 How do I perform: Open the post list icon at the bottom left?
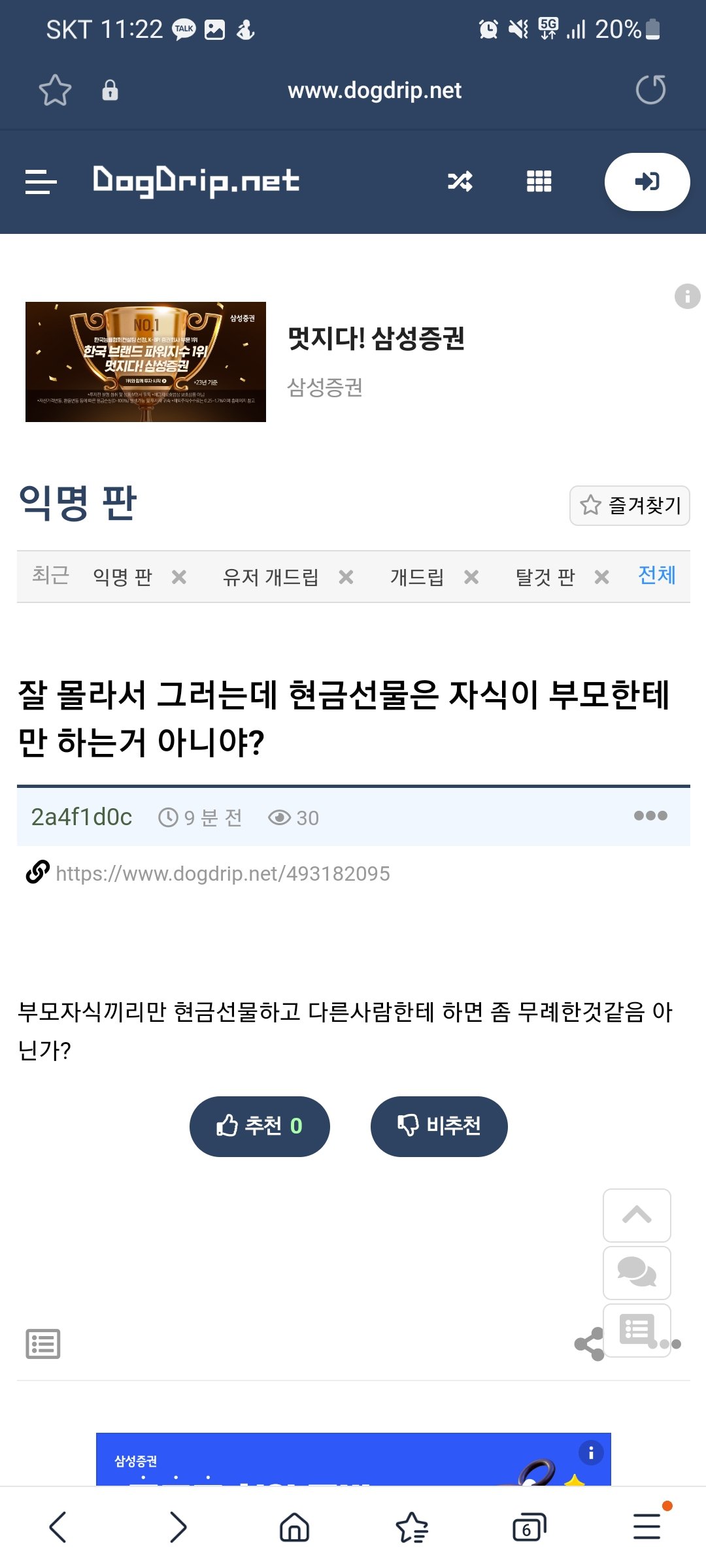43,1344
